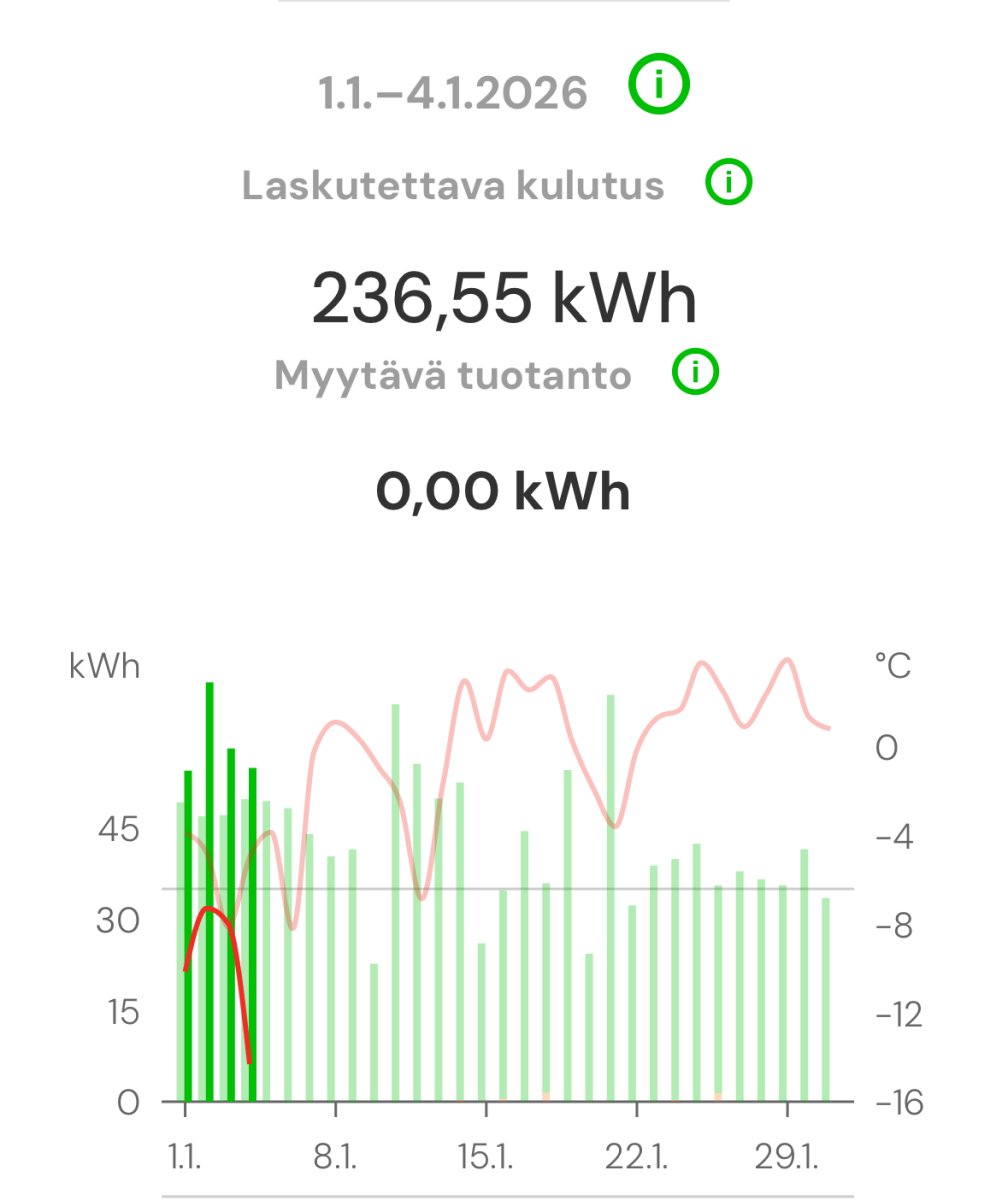Screen dimensions: 1008x1200
Task: Open info icon beside the 1.1.–4.1.2026 date range
Action: click(x=659, y=87)
